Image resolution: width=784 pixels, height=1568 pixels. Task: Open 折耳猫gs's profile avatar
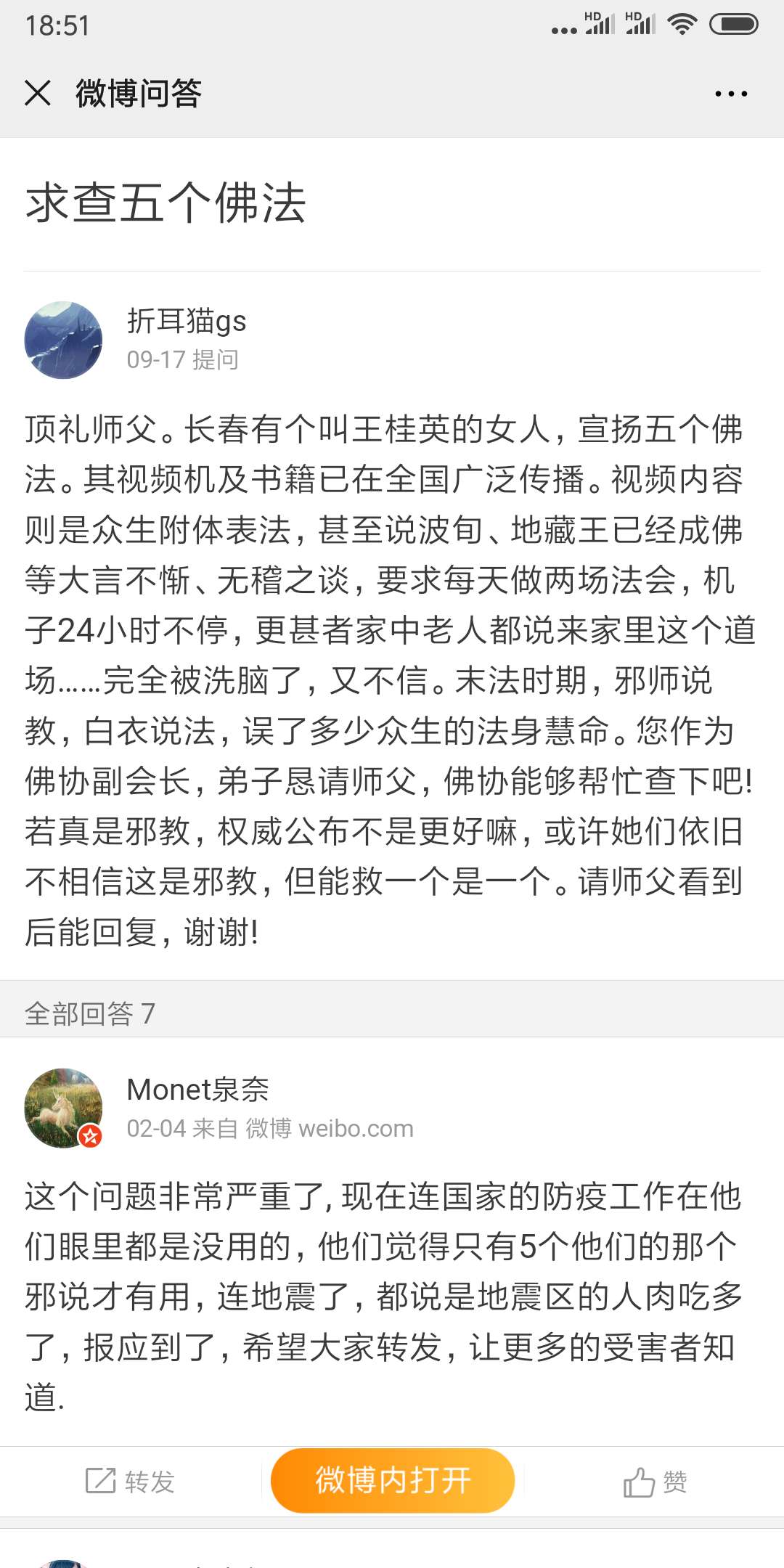point(63,340)
